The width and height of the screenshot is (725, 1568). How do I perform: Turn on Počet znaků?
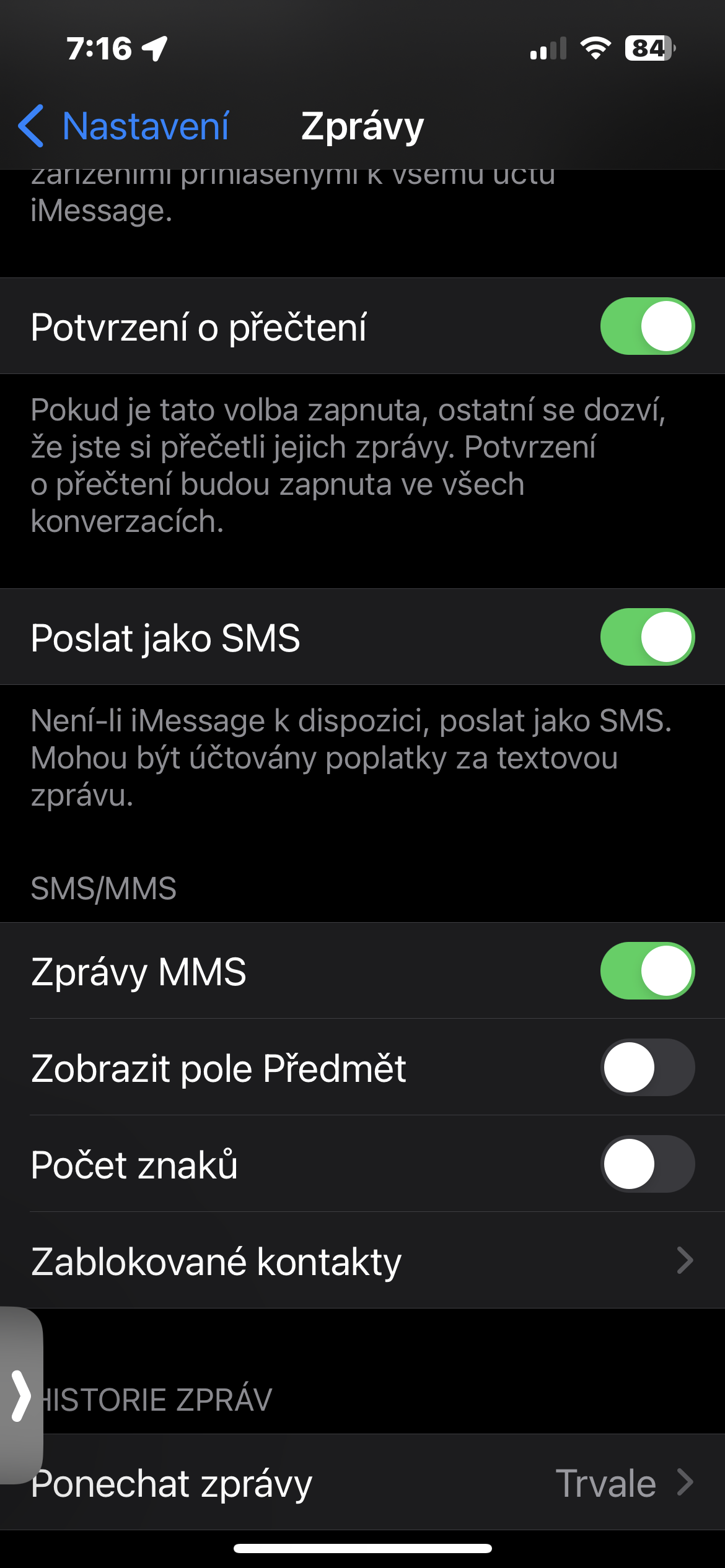[647, 1164]
